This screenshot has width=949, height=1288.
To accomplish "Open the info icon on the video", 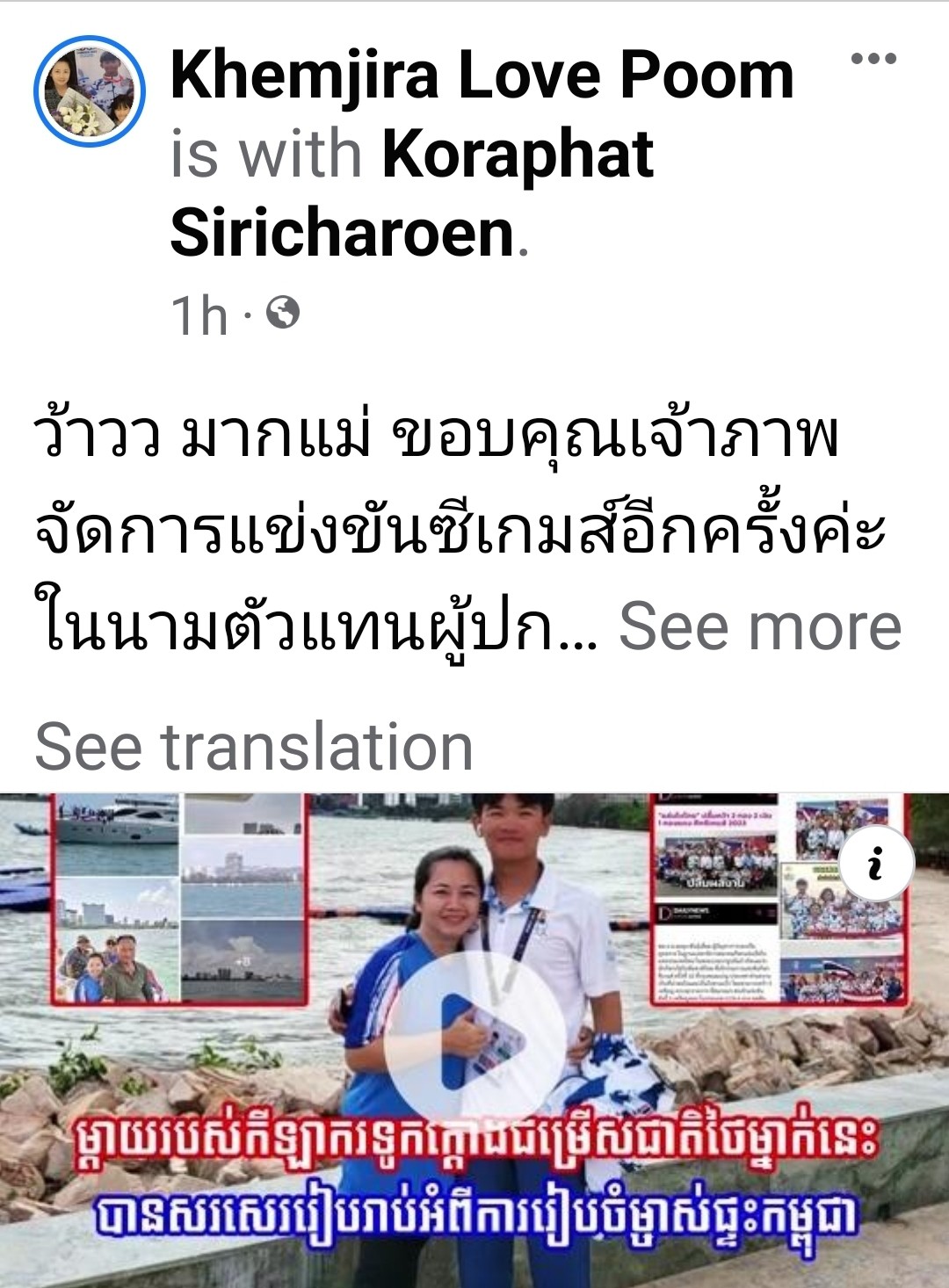I will click(x=874, y=866).
